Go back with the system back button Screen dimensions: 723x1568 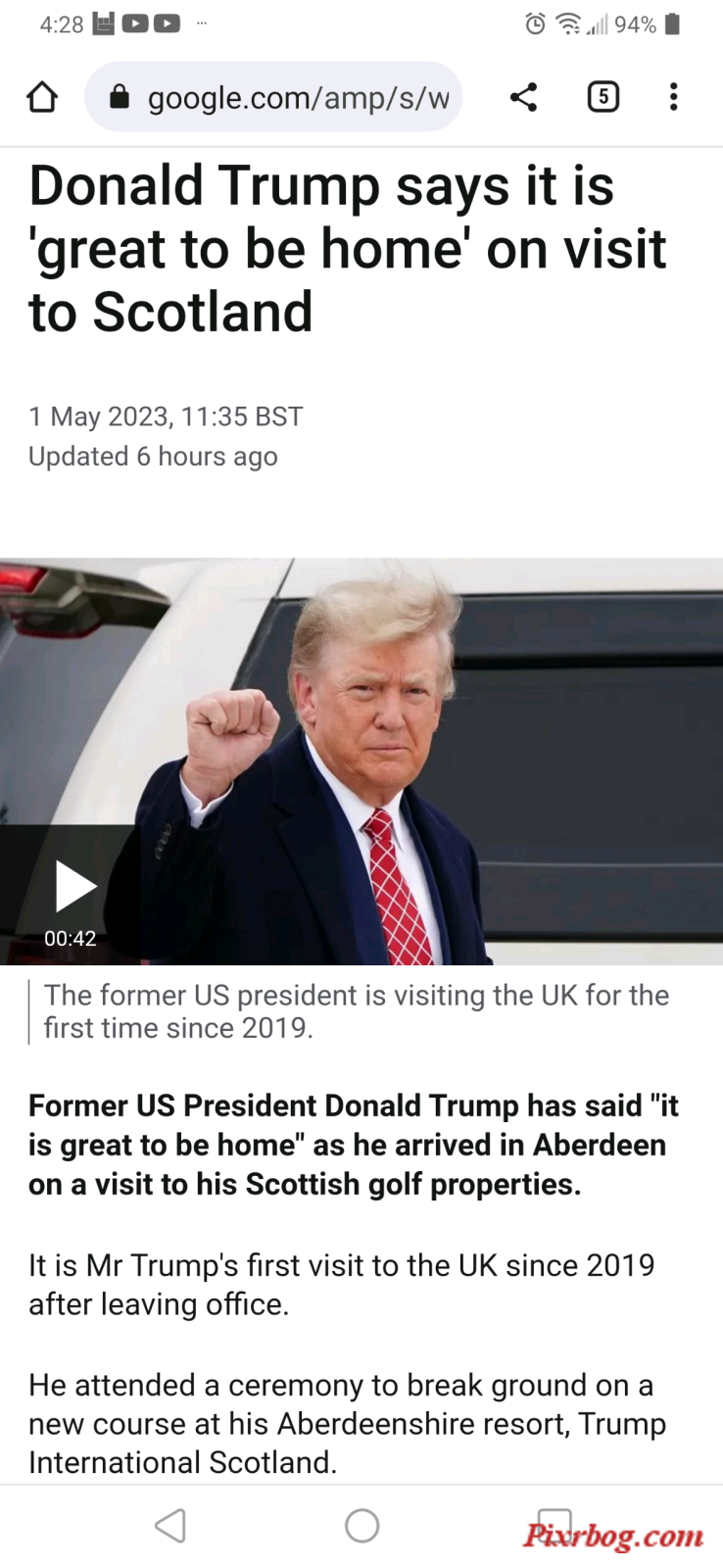pos(170,1525)
